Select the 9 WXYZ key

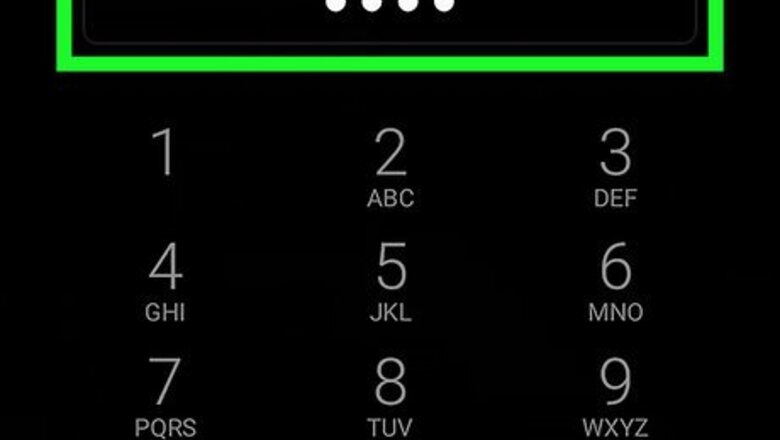pos(615,396)
